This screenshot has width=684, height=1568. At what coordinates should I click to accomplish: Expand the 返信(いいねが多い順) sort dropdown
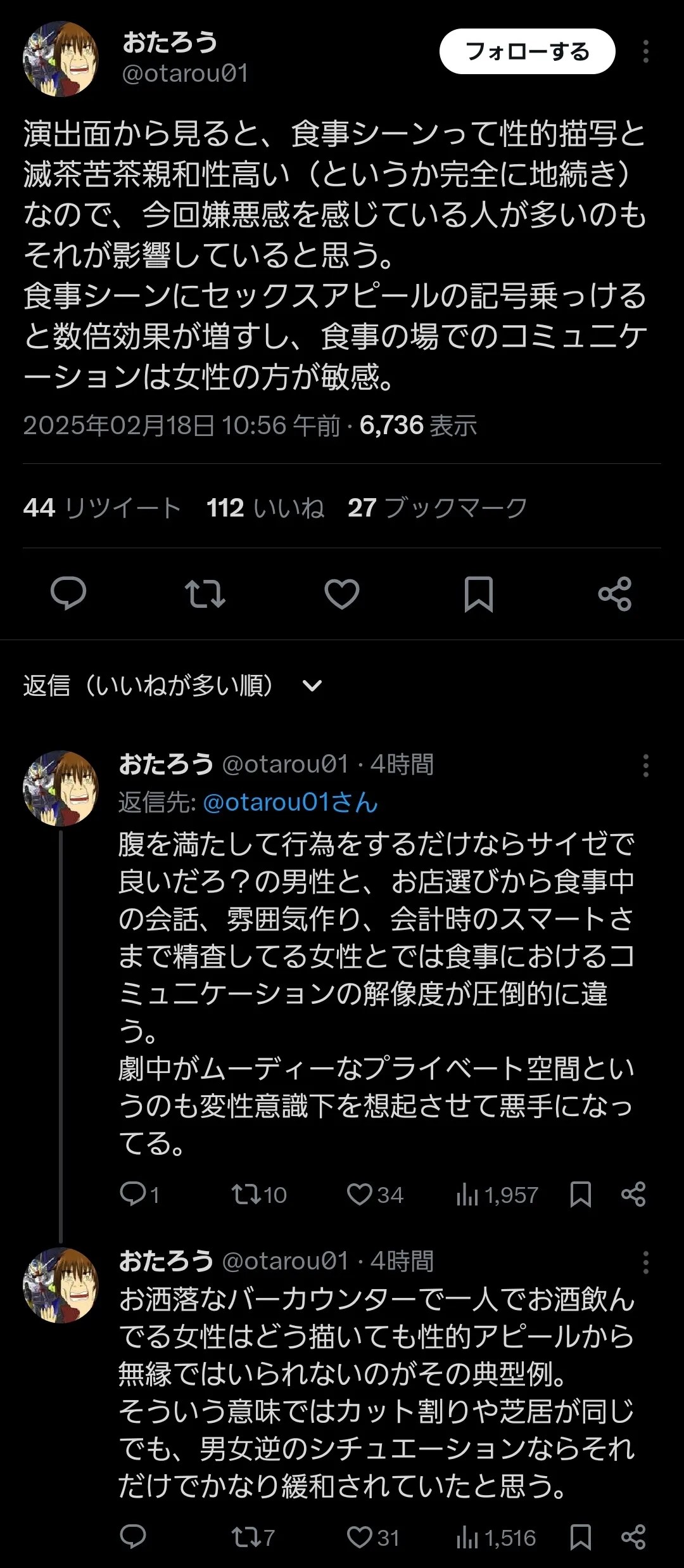(x=312, y=686)
